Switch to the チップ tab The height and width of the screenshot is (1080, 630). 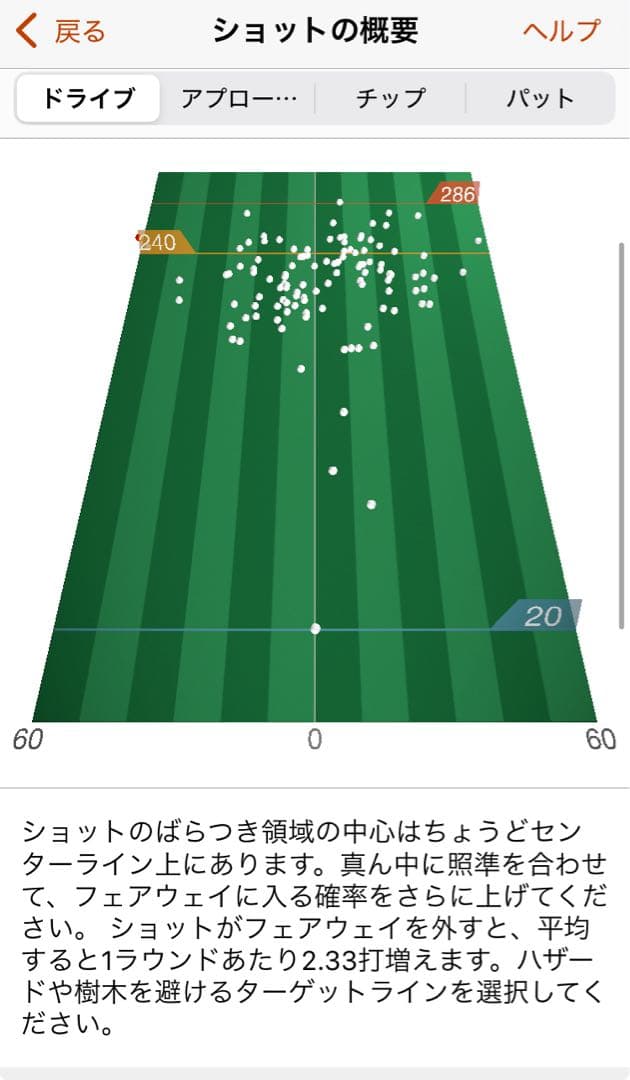390,98
